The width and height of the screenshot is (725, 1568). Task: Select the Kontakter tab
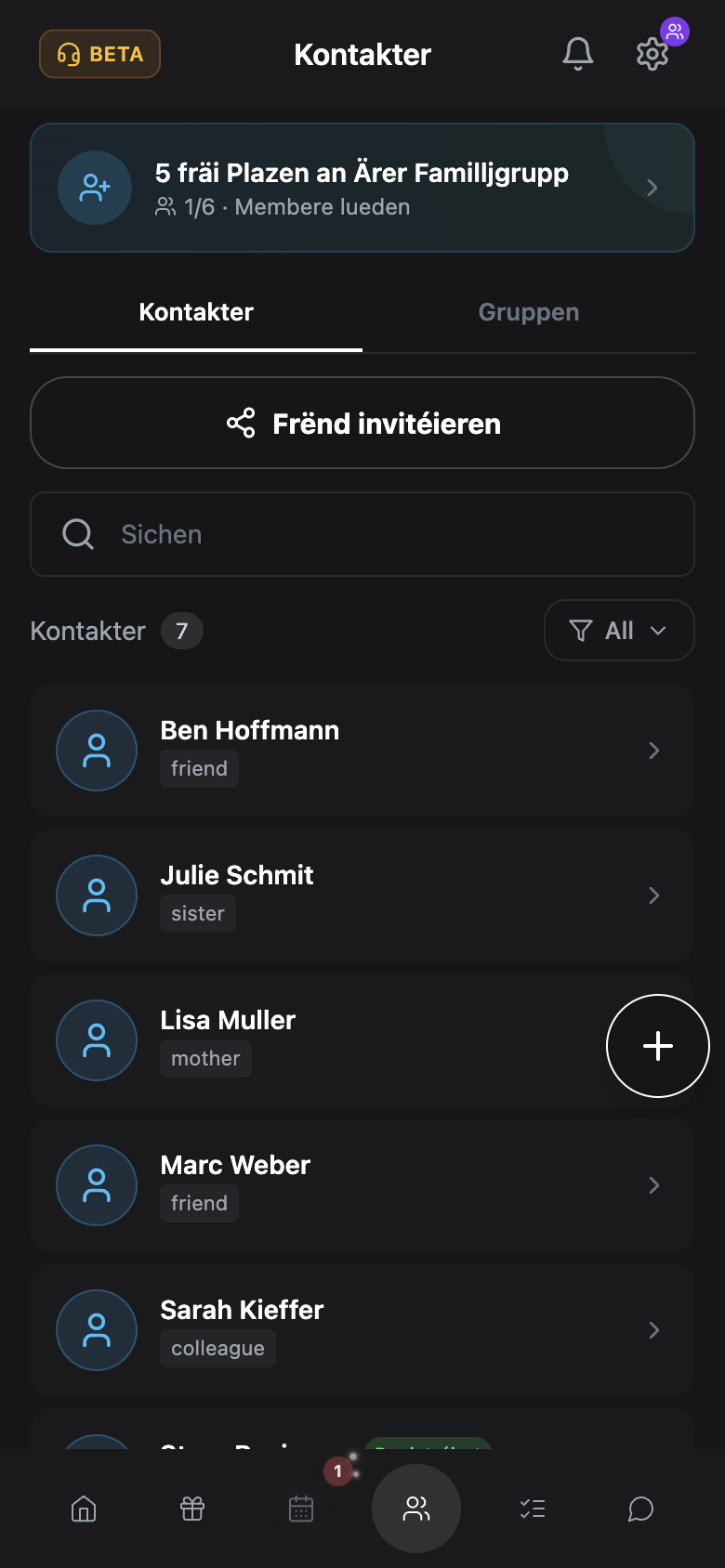click(196, 312)
